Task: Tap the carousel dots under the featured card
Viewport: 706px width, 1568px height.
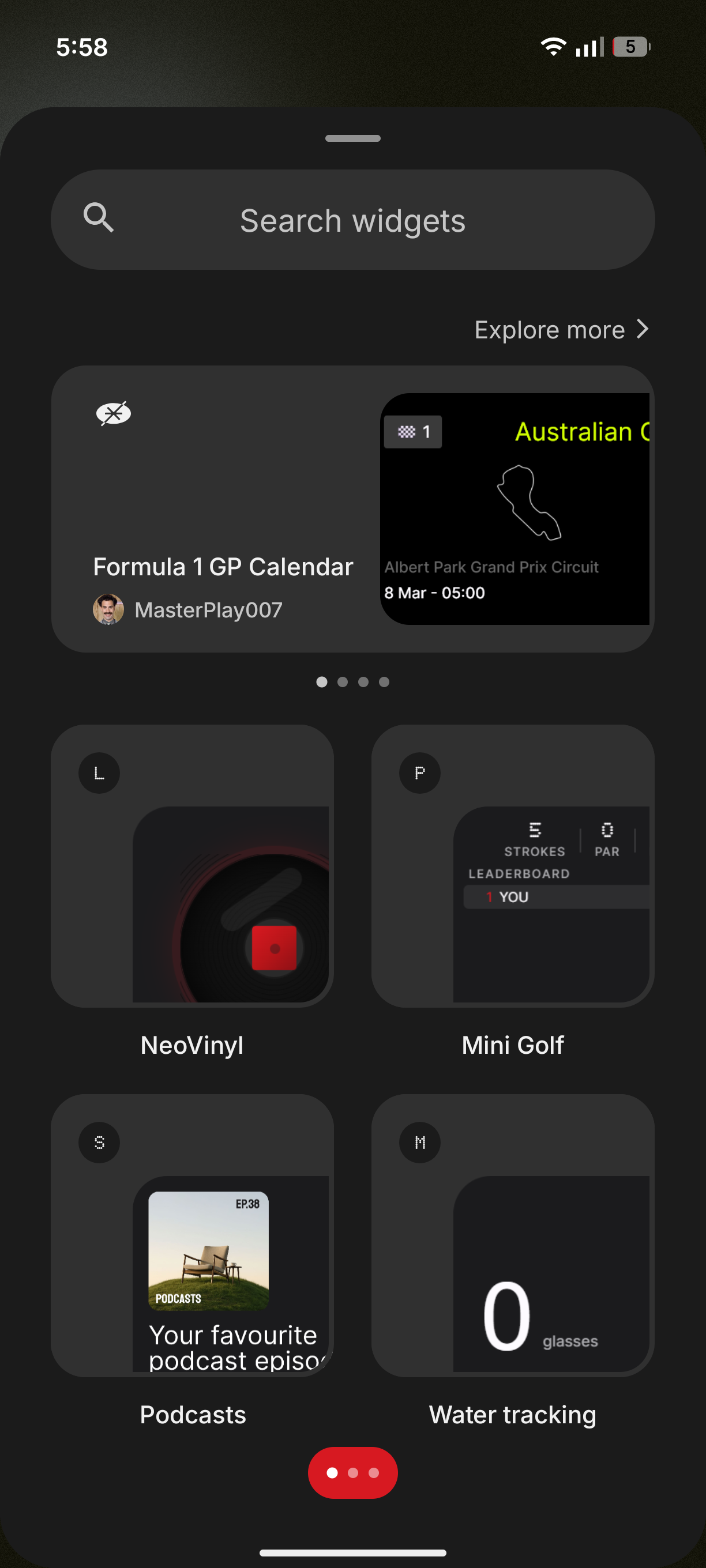Action: click(x=352, y=682)
